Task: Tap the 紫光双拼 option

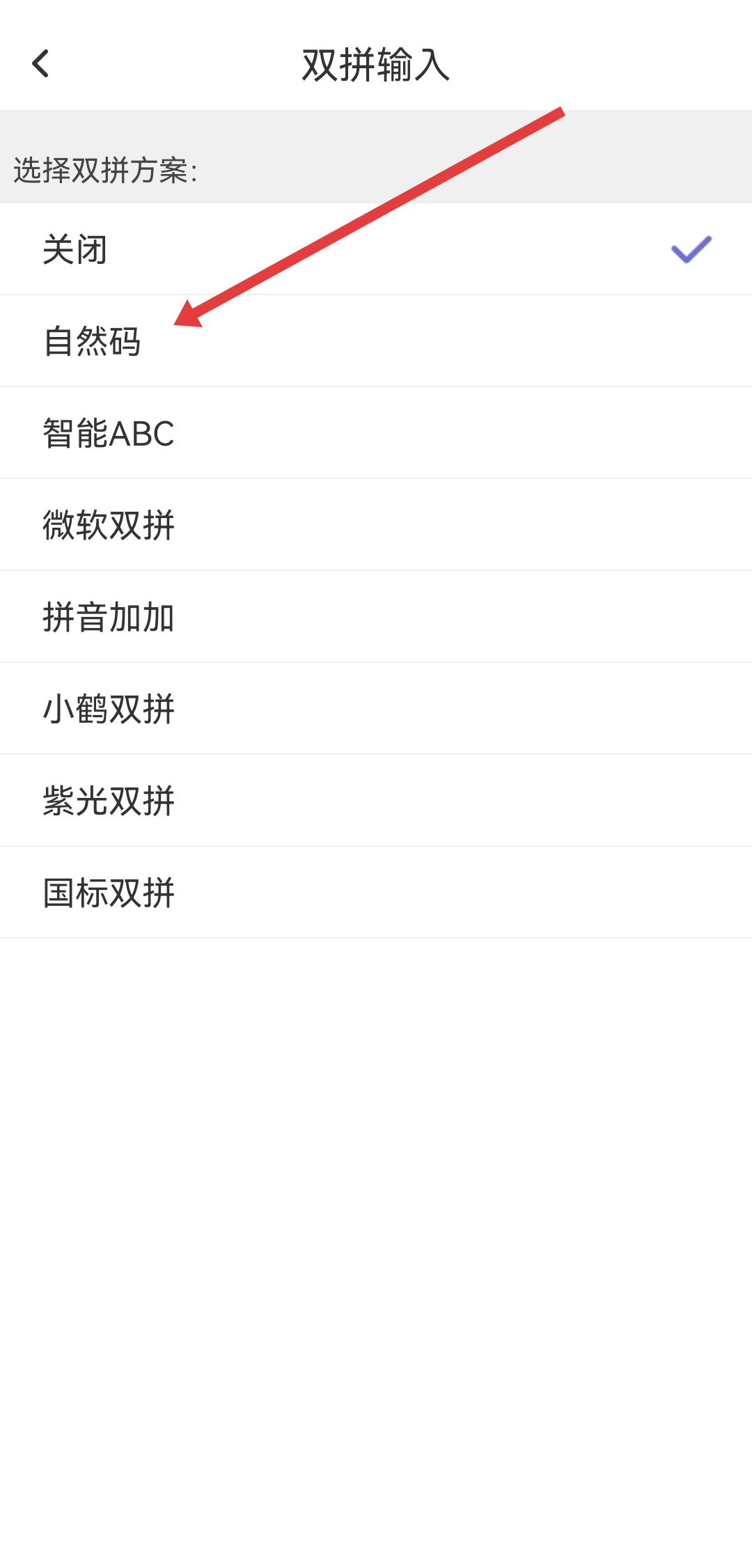Action: pos(109,801)
